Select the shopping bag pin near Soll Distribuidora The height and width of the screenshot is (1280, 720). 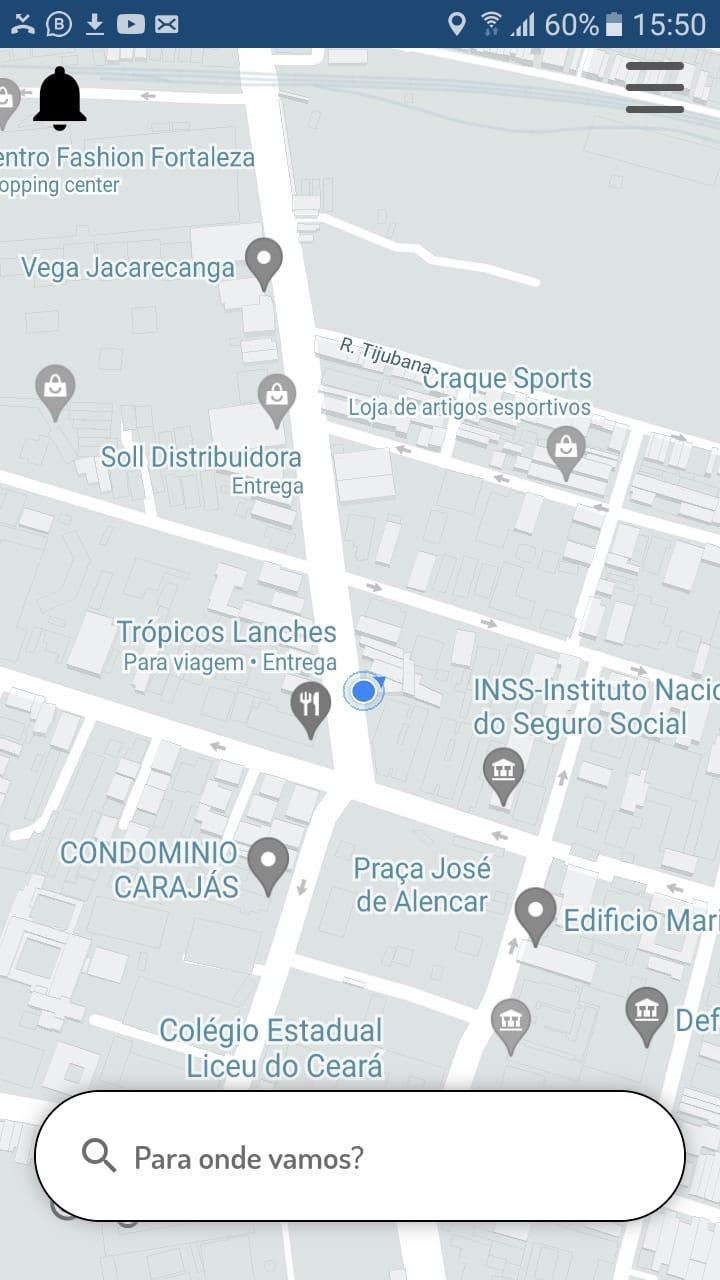(276, 395)
